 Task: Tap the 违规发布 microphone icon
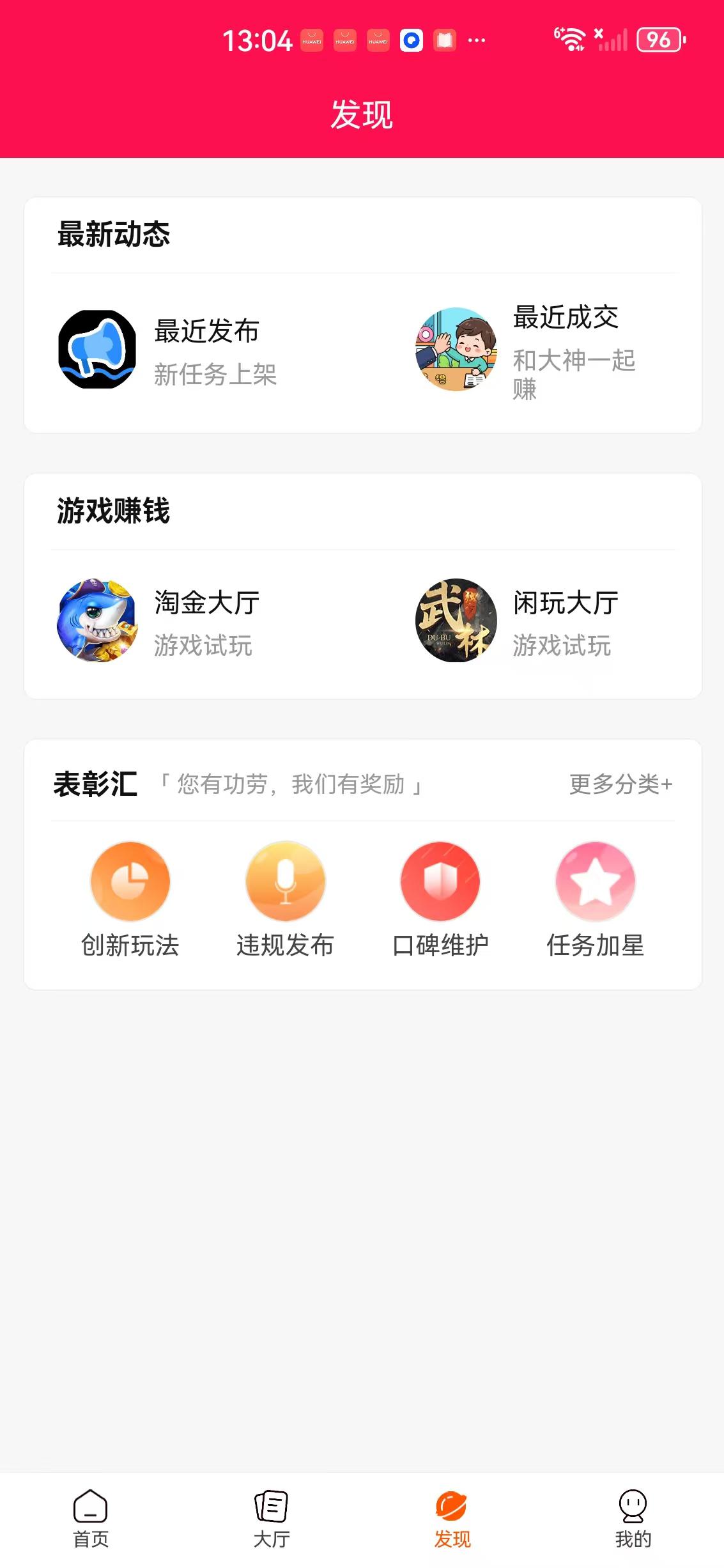tap(284, 881)
